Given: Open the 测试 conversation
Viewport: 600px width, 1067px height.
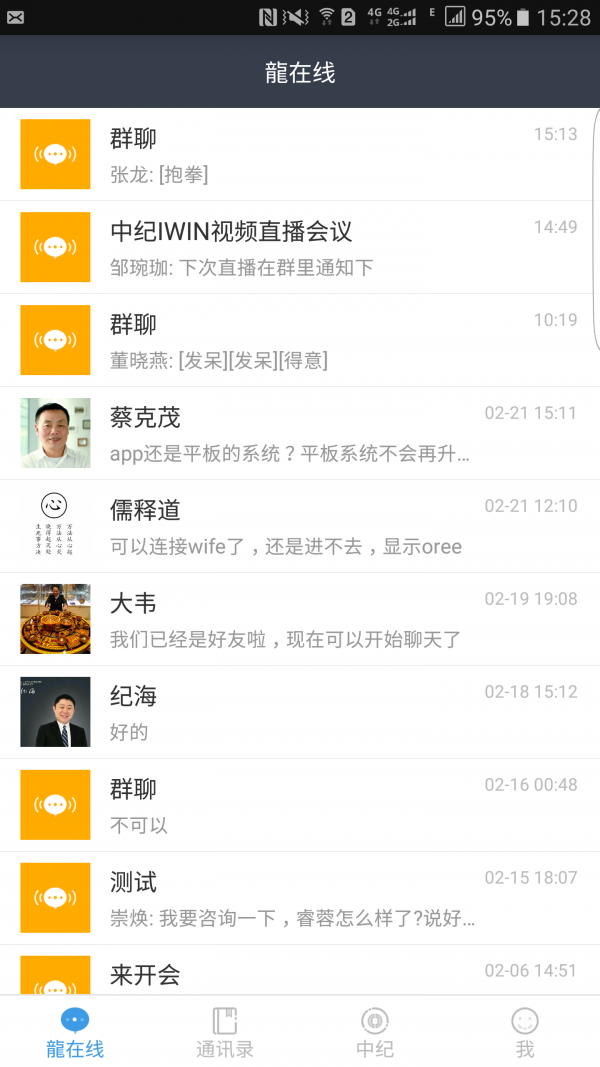Looking at the screenshot, I should click(300, 898).
